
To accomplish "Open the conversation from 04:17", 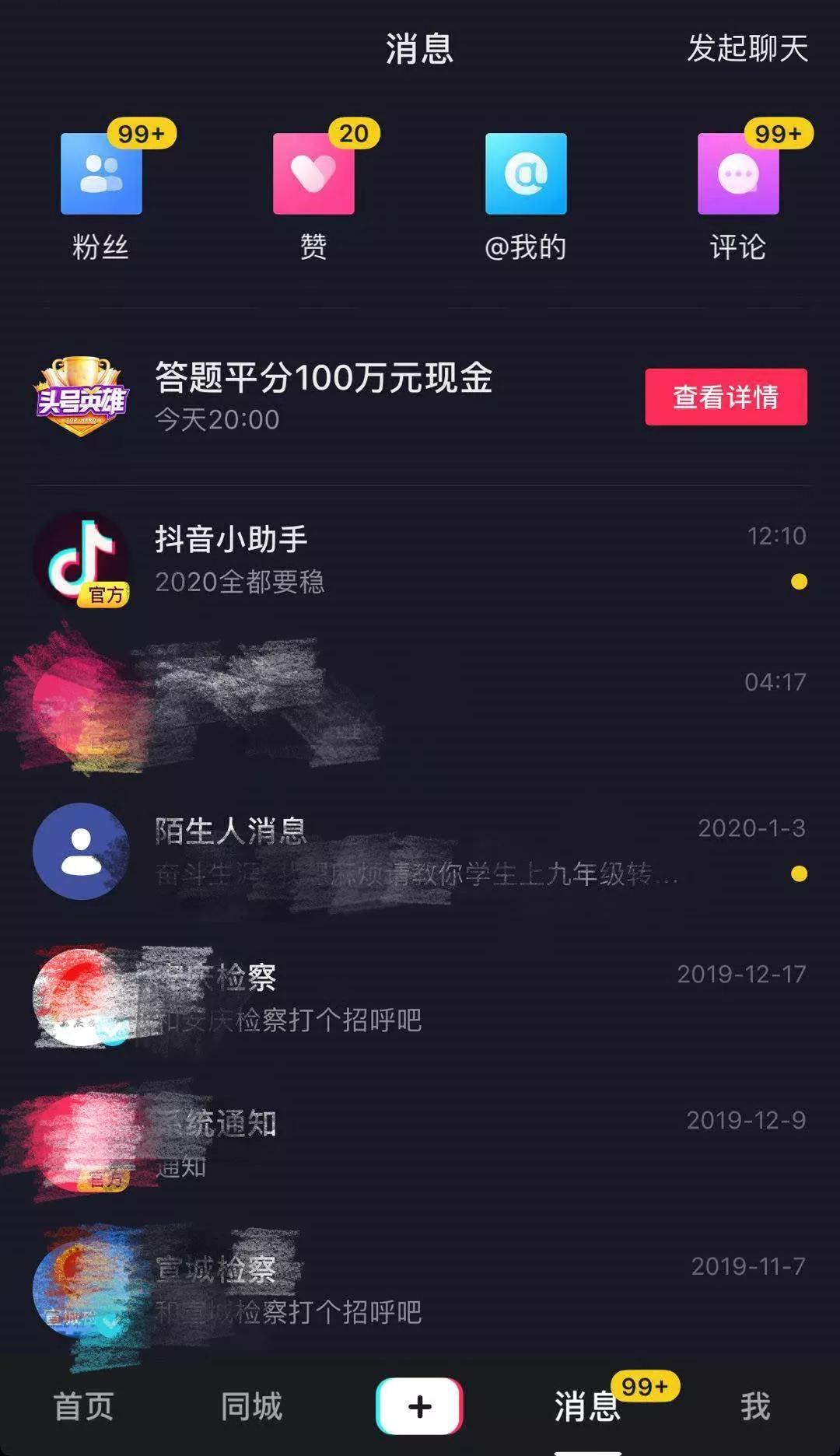I will [420, 704].
